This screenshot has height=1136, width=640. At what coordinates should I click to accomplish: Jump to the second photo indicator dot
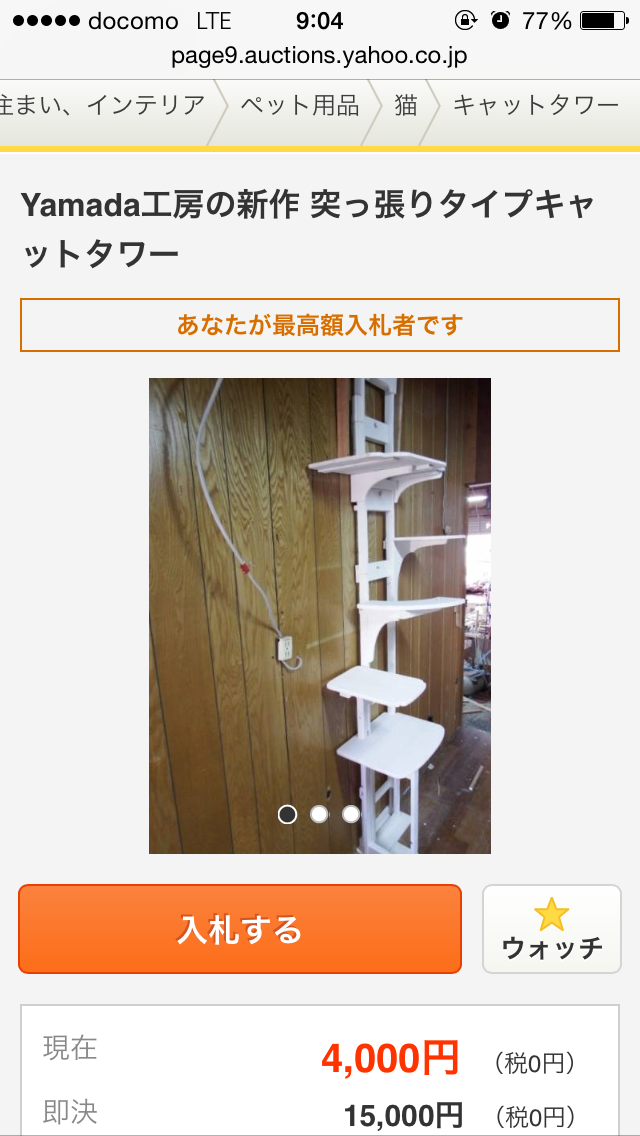point(319,814)
